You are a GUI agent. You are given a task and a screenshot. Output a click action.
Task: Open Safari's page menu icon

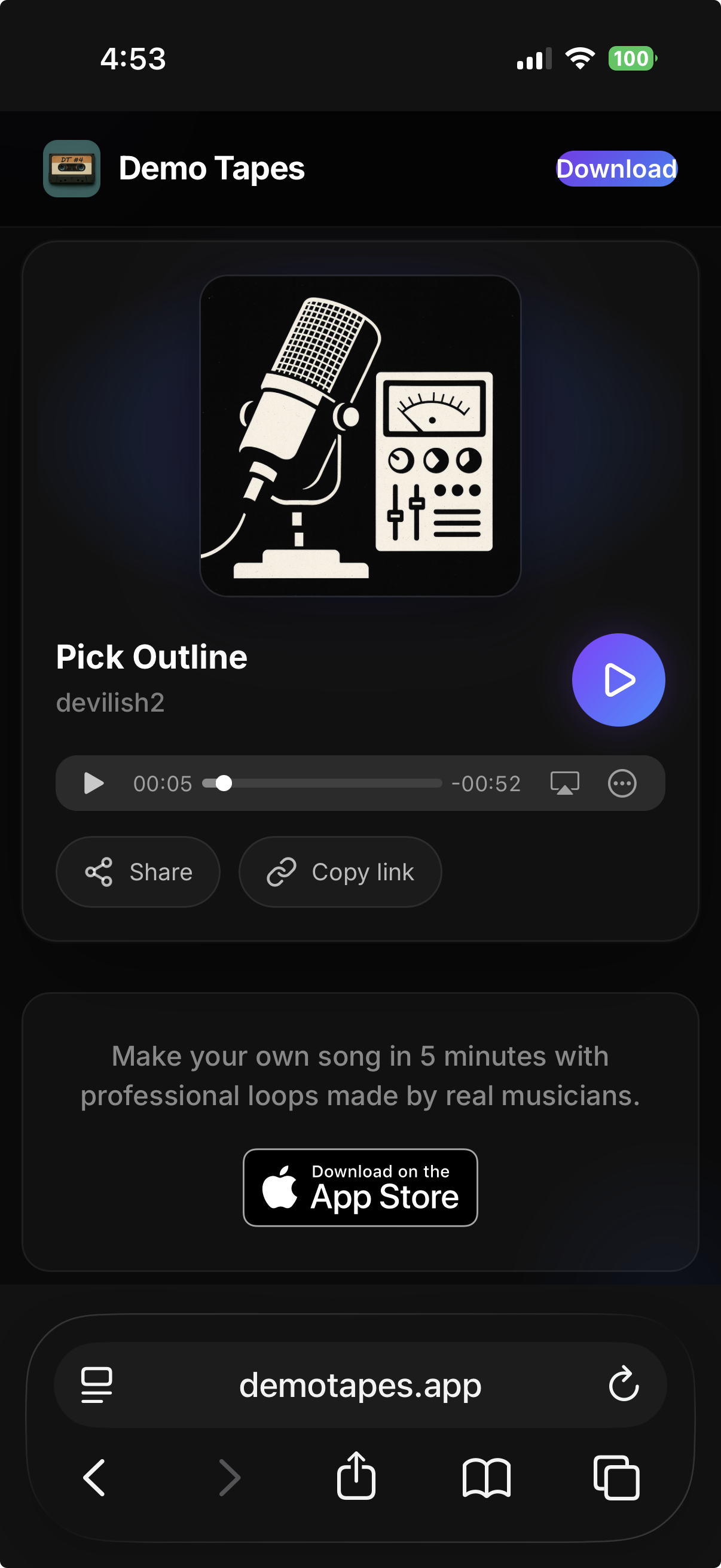[97, 1386]
